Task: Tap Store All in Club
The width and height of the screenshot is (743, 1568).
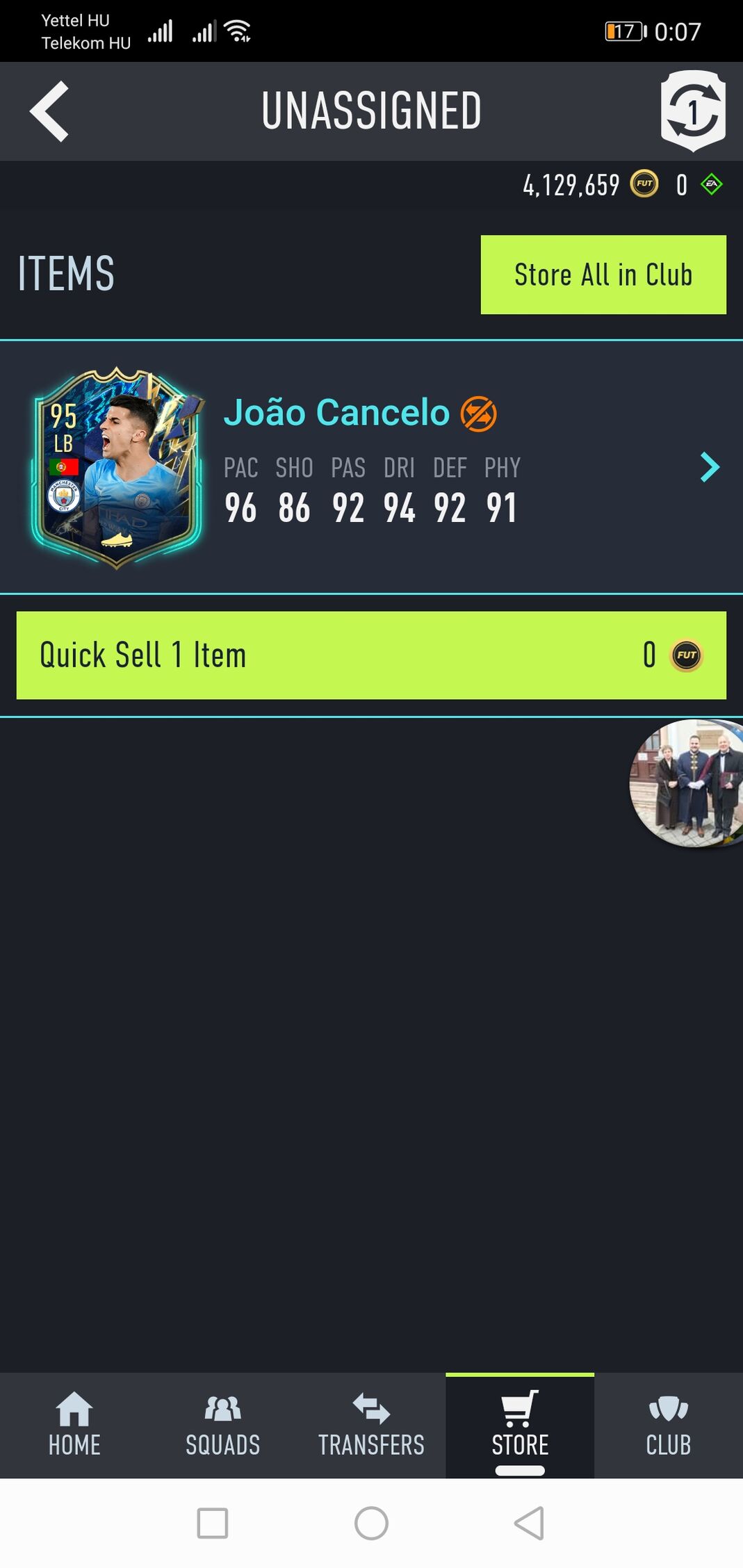Action: point(603,275)
